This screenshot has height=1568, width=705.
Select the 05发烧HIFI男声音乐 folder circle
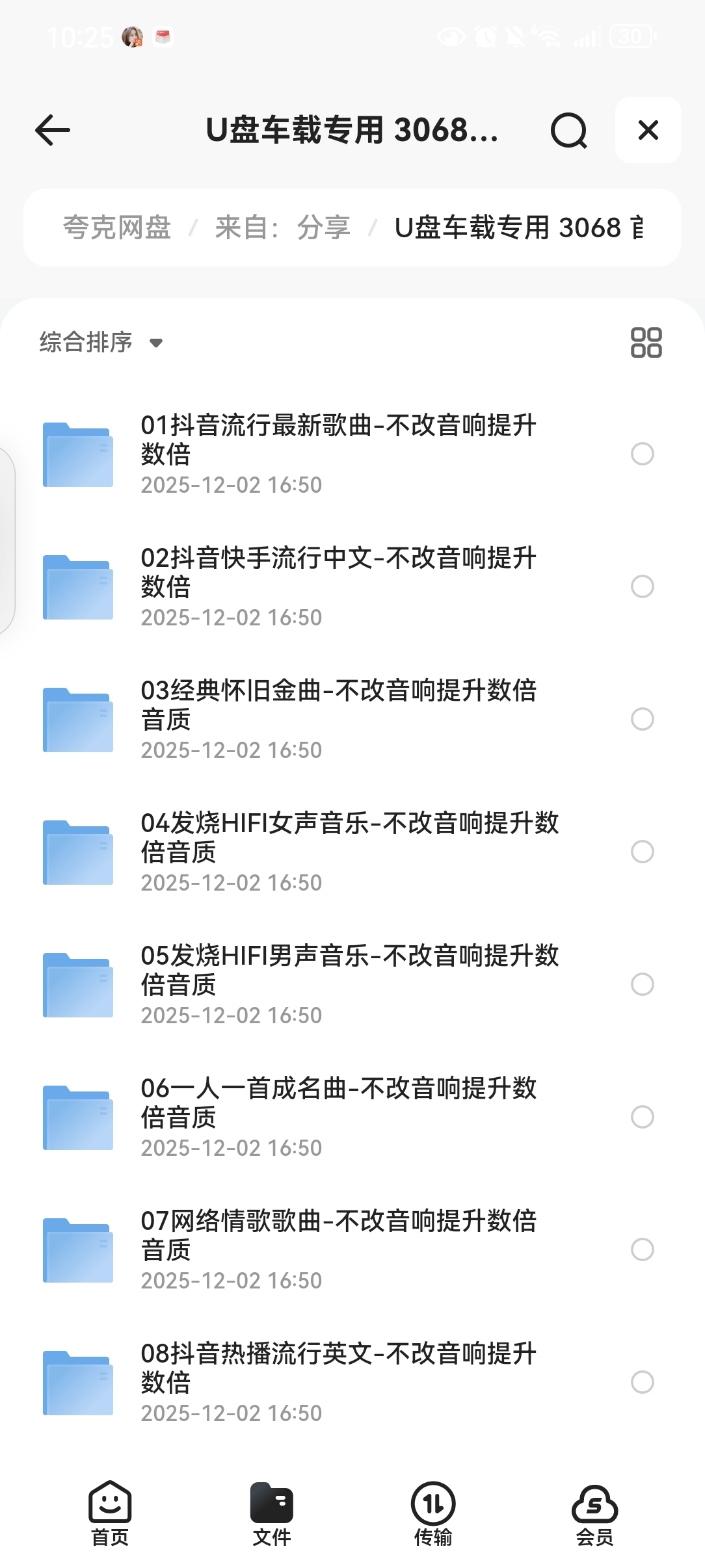click(642, 984)
